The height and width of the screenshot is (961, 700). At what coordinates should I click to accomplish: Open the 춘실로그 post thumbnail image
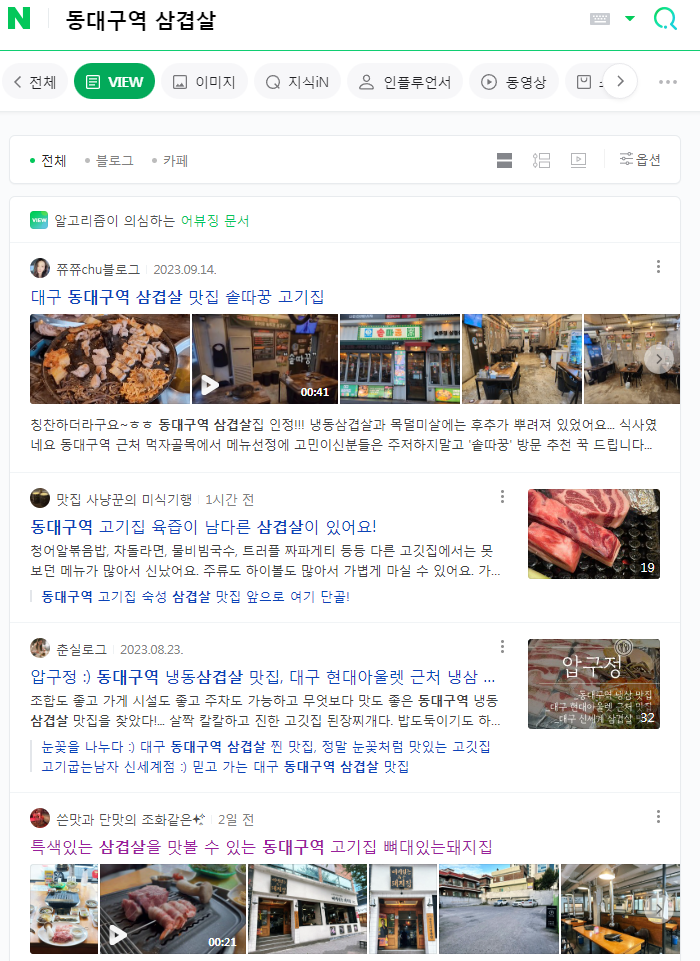coord(593,683)
